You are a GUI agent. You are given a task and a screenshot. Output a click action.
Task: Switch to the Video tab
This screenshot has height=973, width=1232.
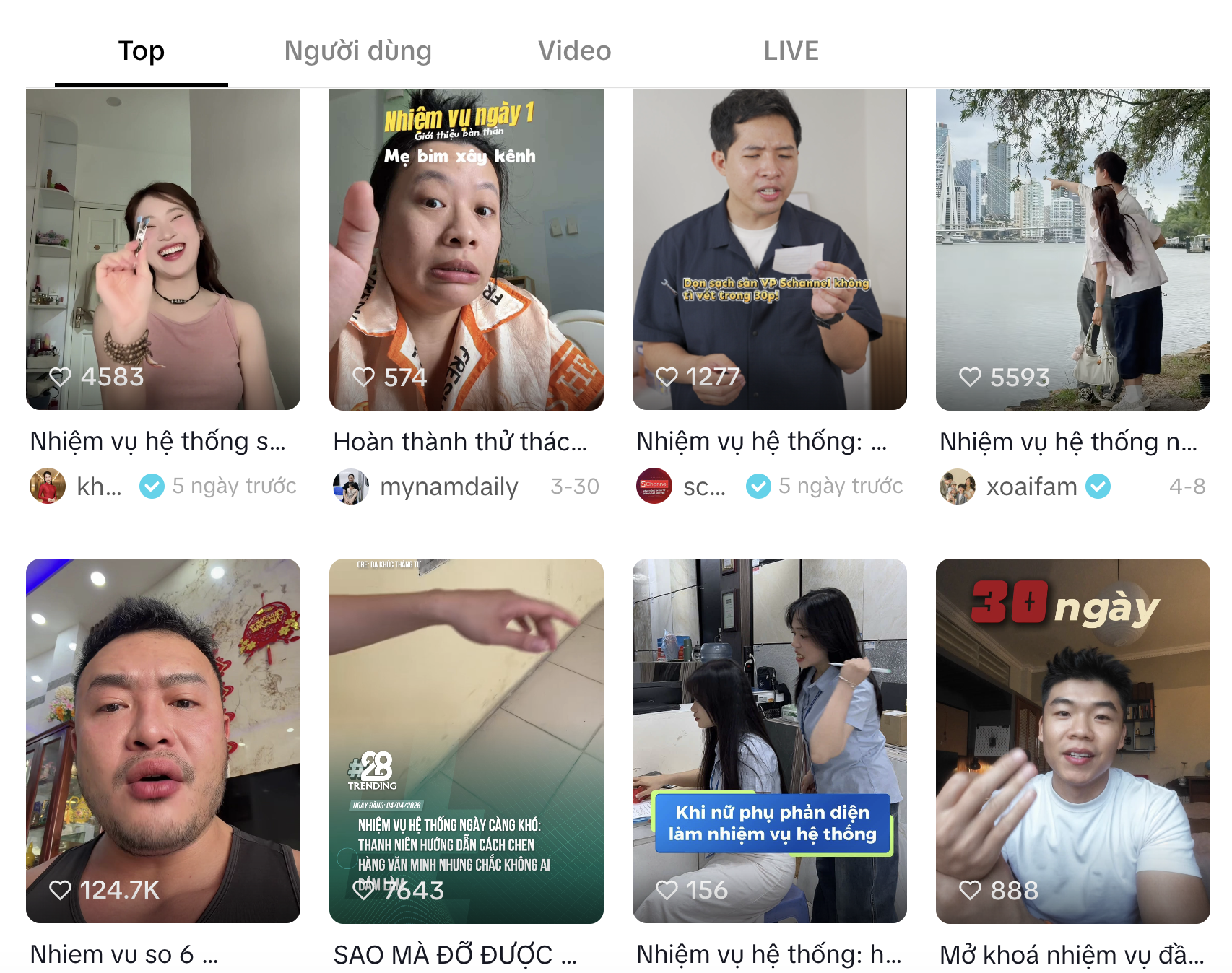point(574,51)
